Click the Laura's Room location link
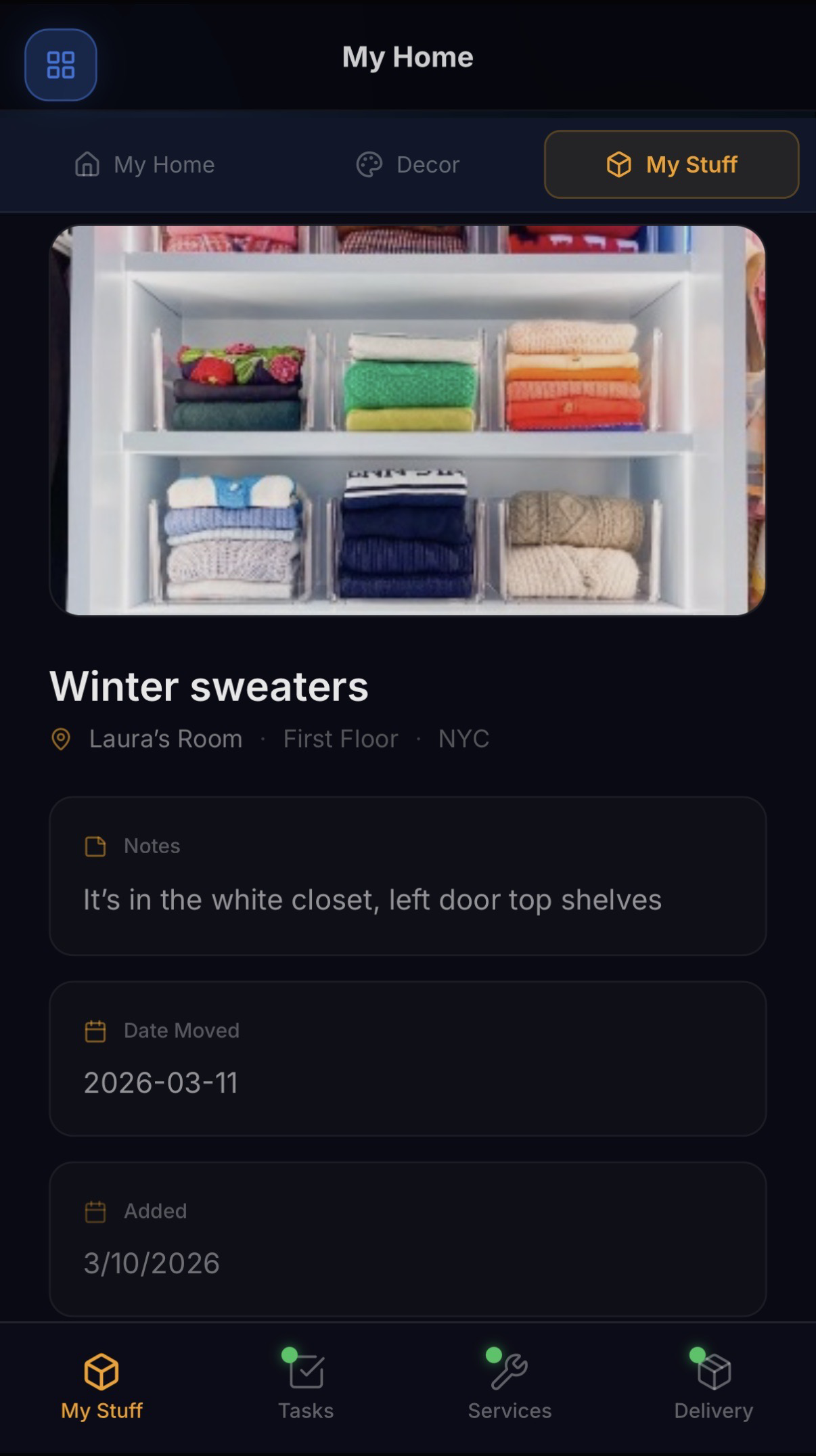The height and width of the screenshot is (1456, 816). [x=165, y=739]
